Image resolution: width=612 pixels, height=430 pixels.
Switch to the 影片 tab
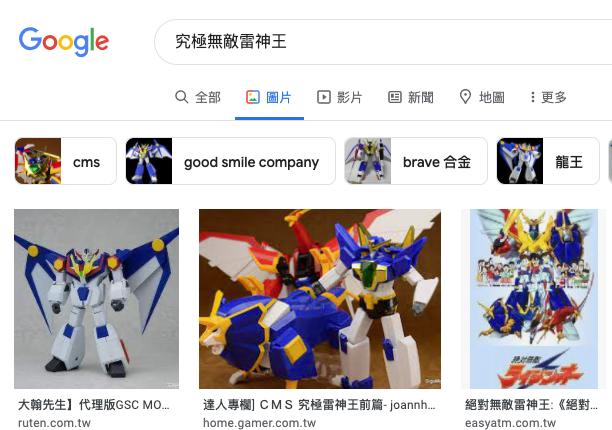coord(339,97)
